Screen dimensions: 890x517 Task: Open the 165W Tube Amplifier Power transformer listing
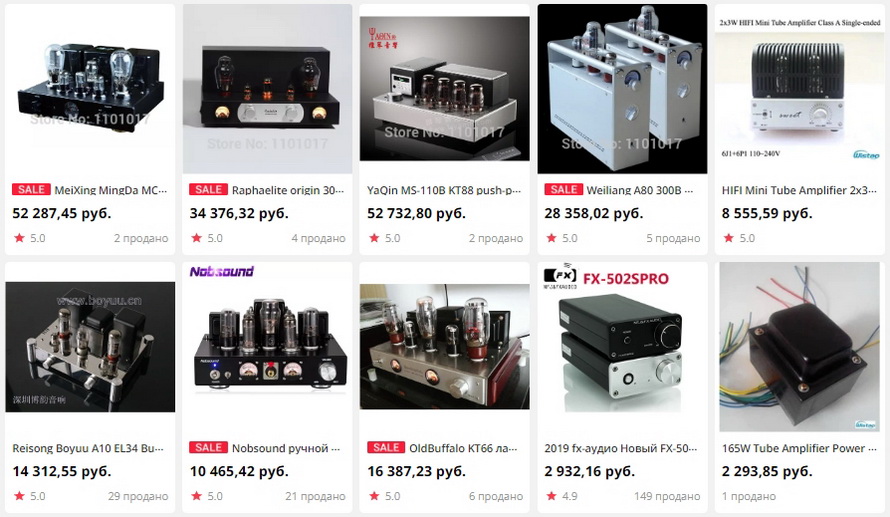799,347
